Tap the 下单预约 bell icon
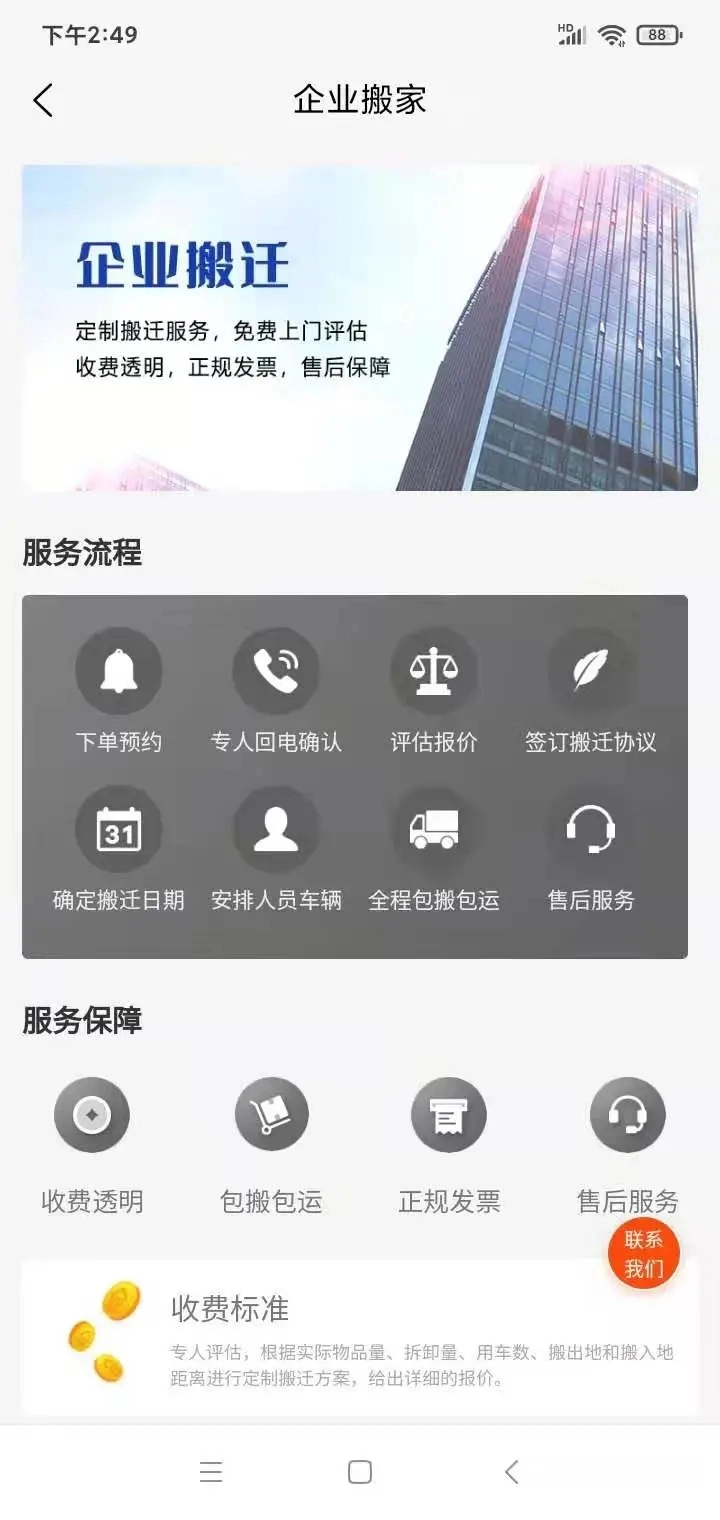Viewport: 720px width, 1520px height. coord(119,671)
